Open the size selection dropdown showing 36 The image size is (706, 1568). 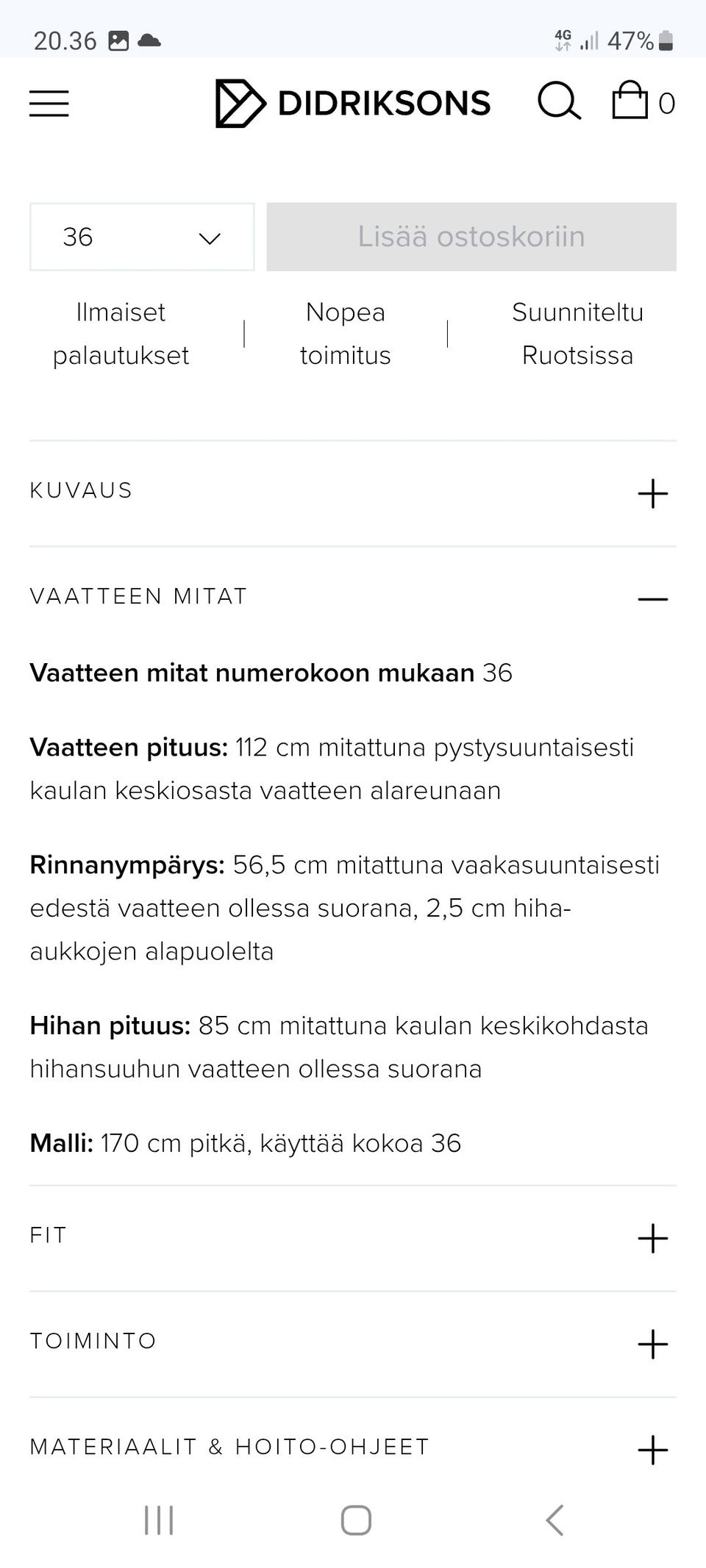[x=141, y=237]
